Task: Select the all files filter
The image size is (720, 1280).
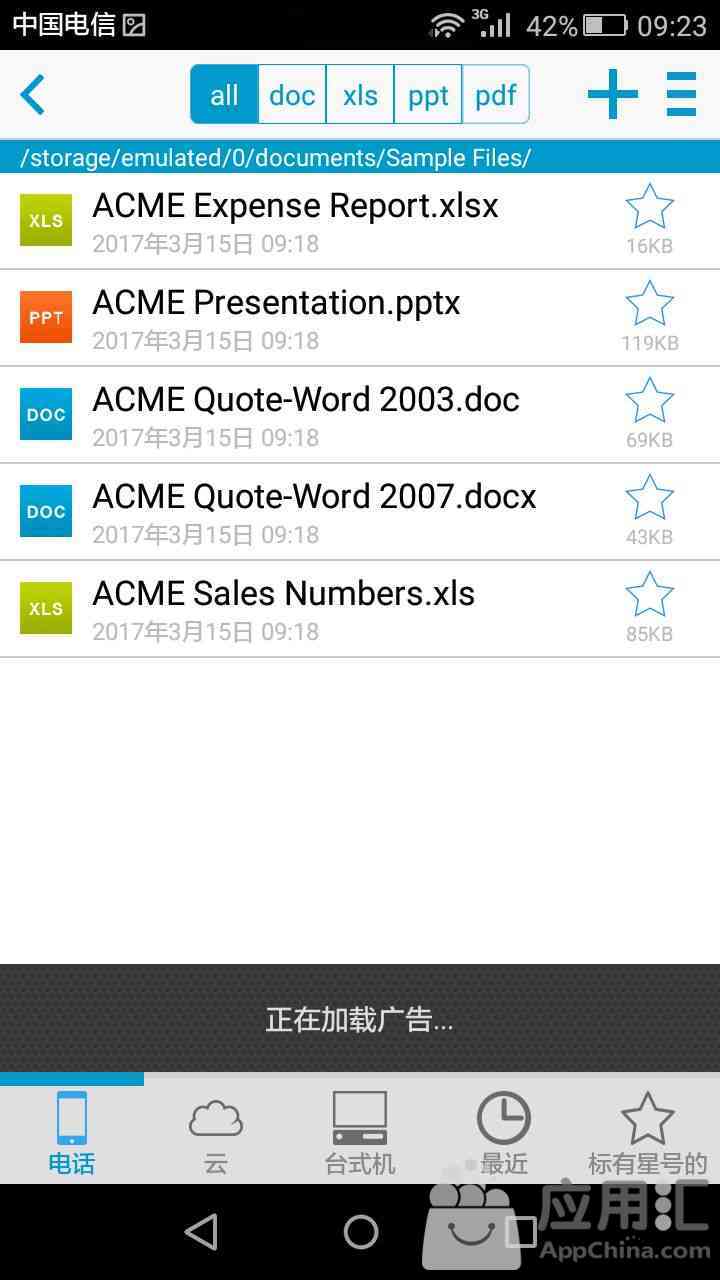Action: [224, 95]
